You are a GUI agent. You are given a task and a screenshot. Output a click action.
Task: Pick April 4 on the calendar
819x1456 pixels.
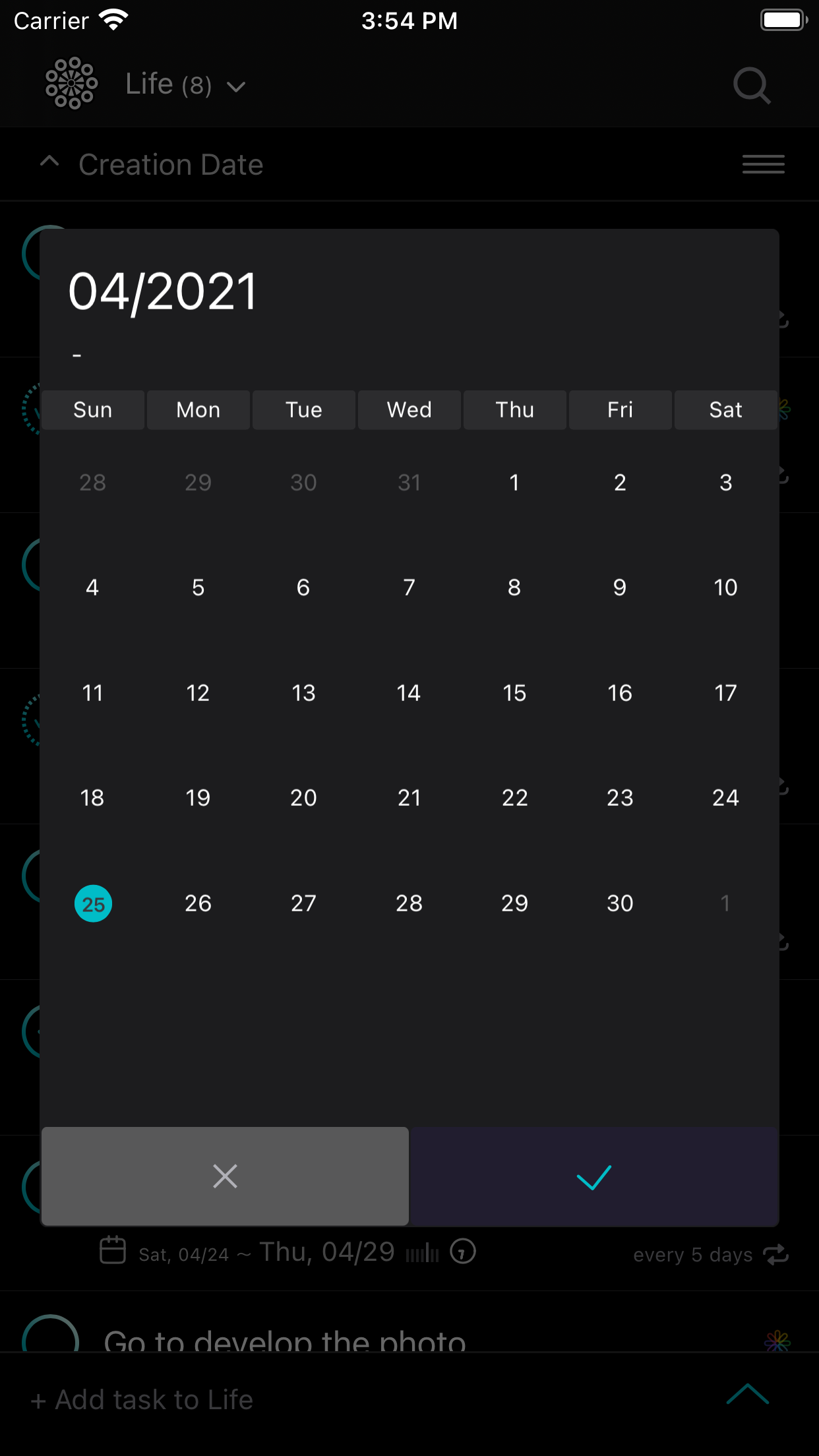(92, 588)
